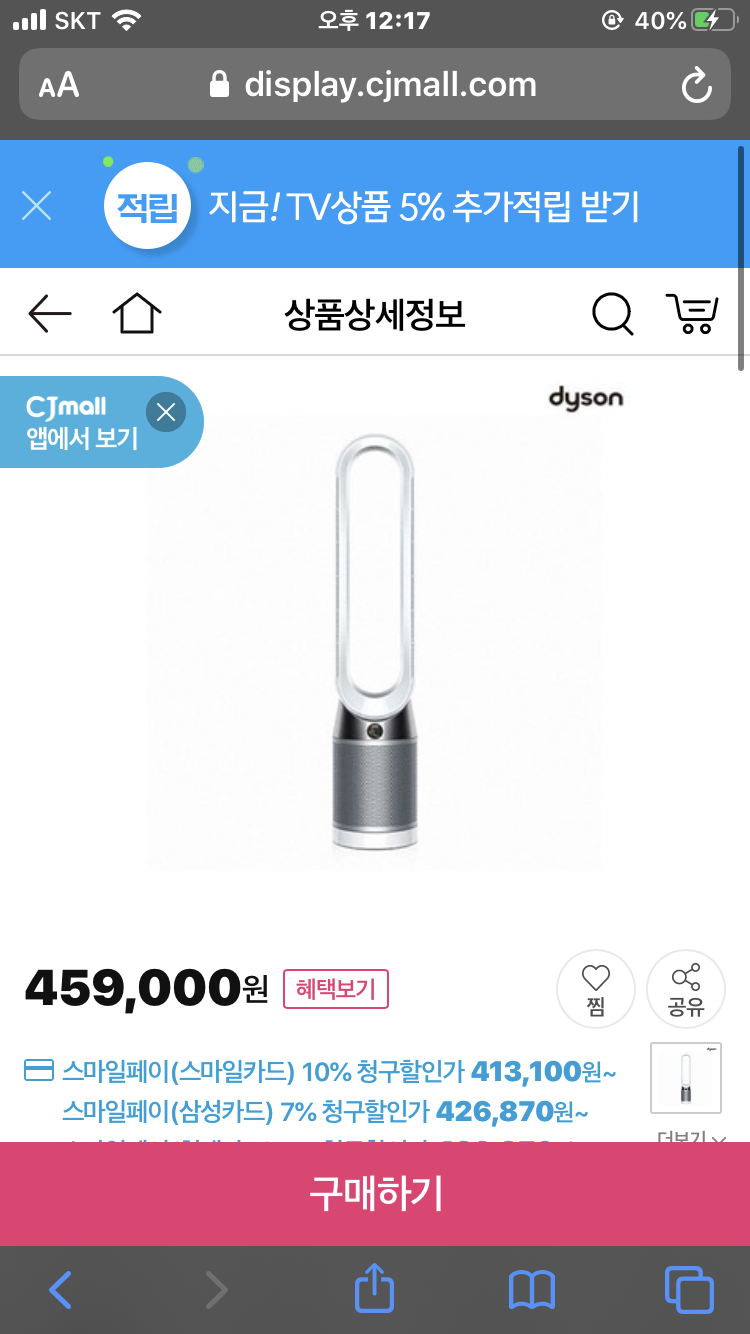Show all open Safari tabs
Viewport: 750px width, 1334px height.
pos(689,1290)
